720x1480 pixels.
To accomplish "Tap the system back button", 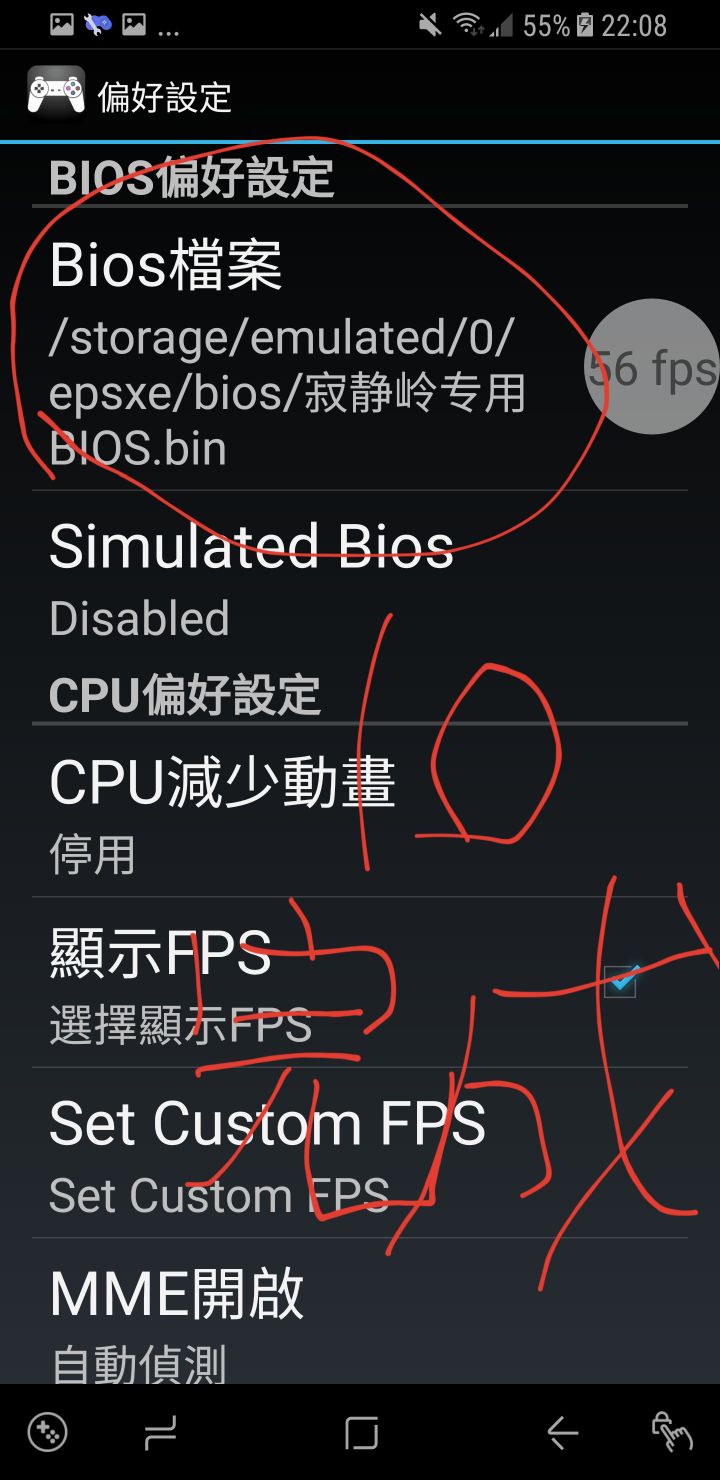I will (562, 1434).
